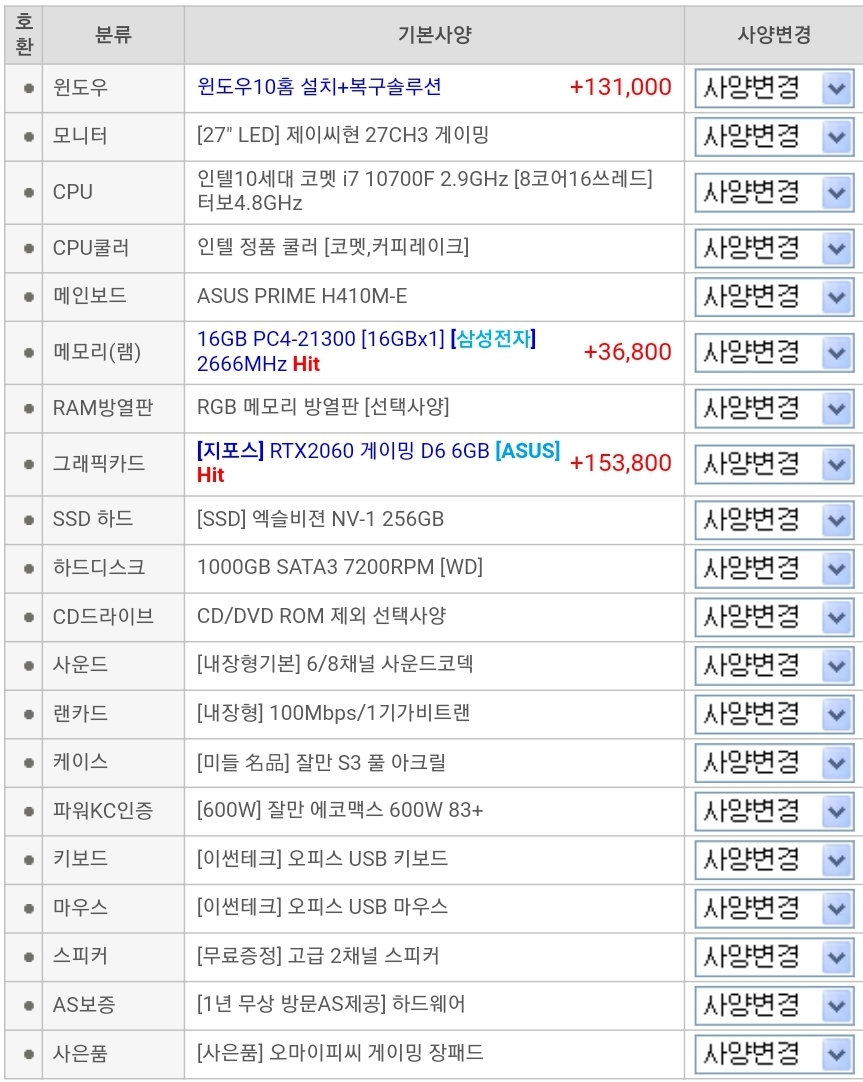Select the 메인보드 사양변경 dropdown
863x1082 pixels.
(774, 296)
